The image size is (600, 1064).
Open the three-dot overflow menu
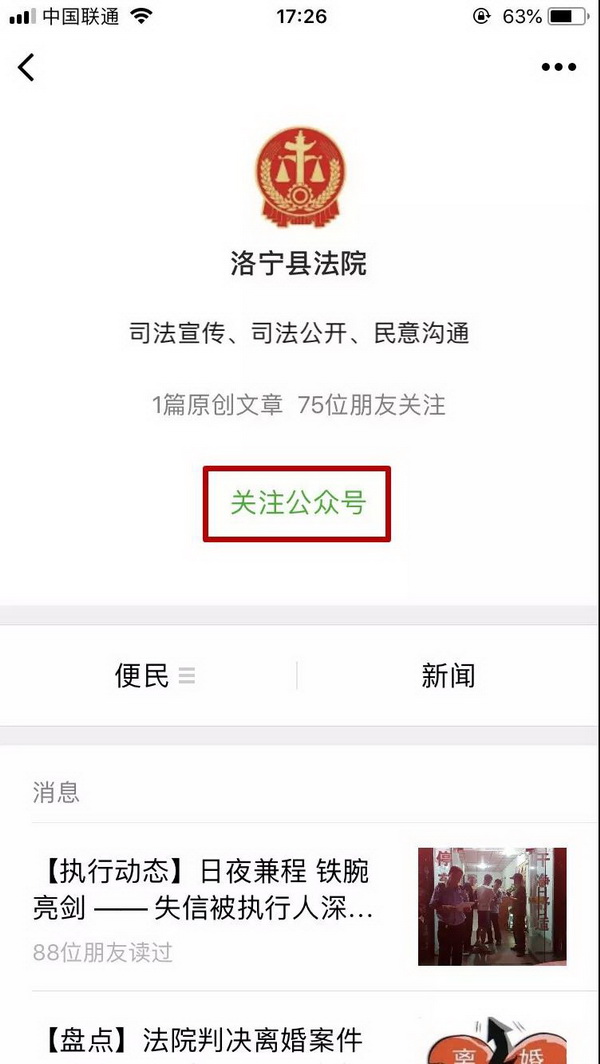coord(558,67)
